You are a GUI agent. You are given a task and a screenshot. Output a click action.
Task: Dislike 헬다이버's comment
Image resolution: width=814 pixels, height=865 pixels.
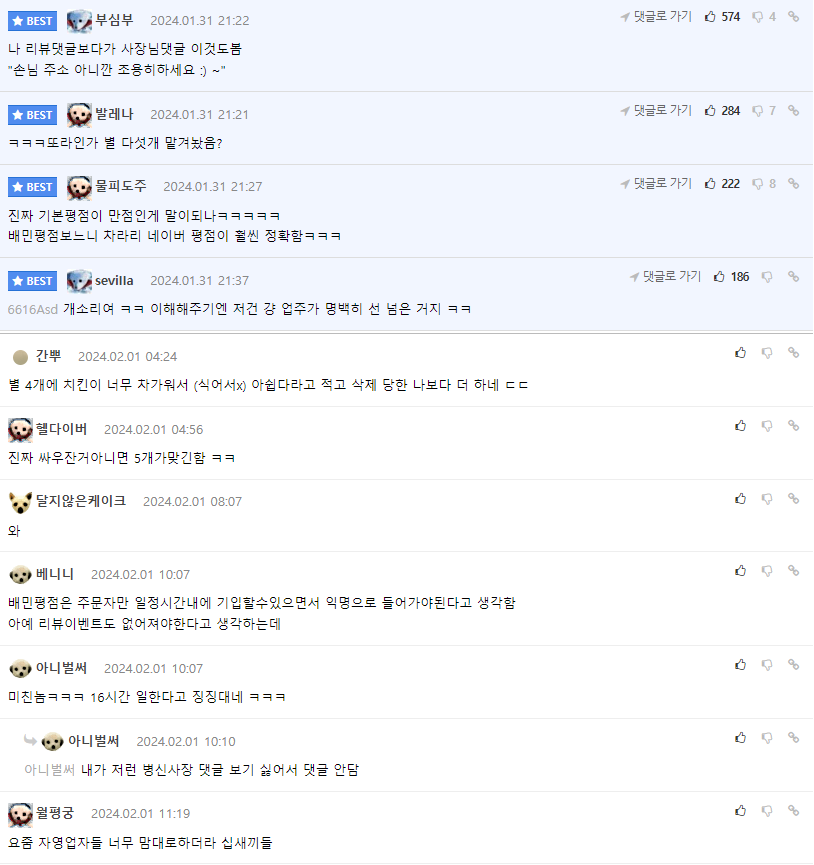point(767,426)
